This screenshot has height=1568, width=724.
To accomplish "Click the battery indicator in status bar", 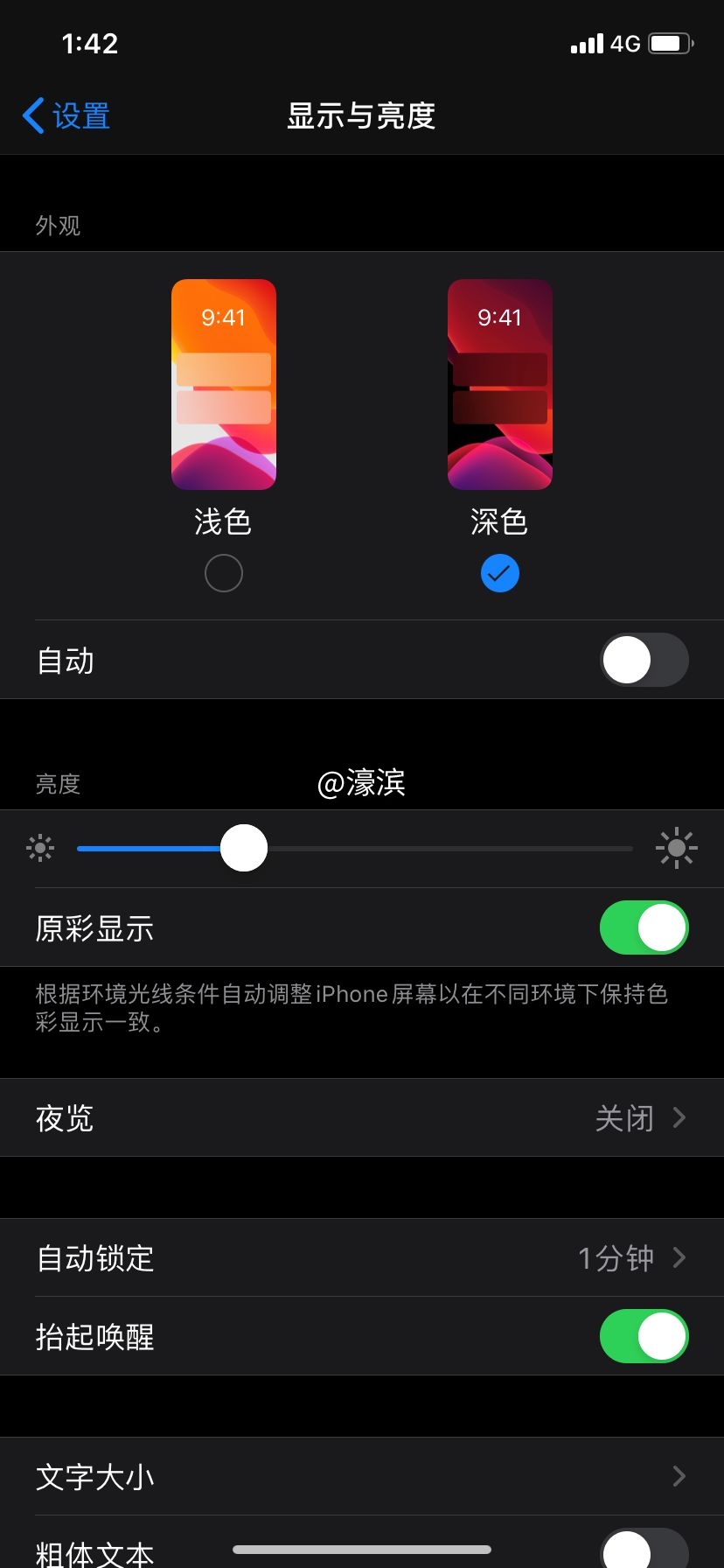I will (670, 42).
